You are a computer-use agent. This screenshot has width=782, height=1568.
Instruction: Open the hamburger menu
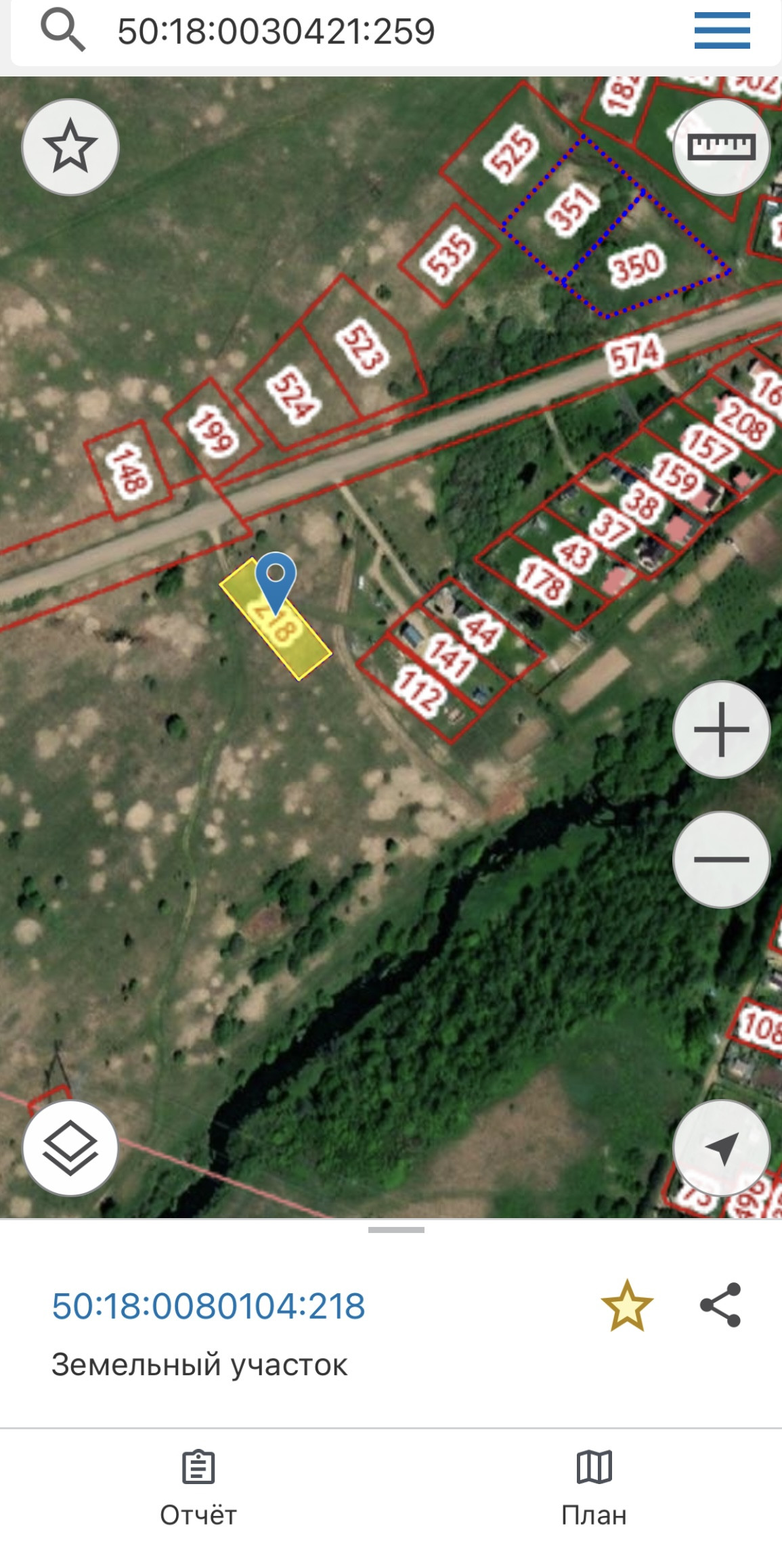click(722, 30)
